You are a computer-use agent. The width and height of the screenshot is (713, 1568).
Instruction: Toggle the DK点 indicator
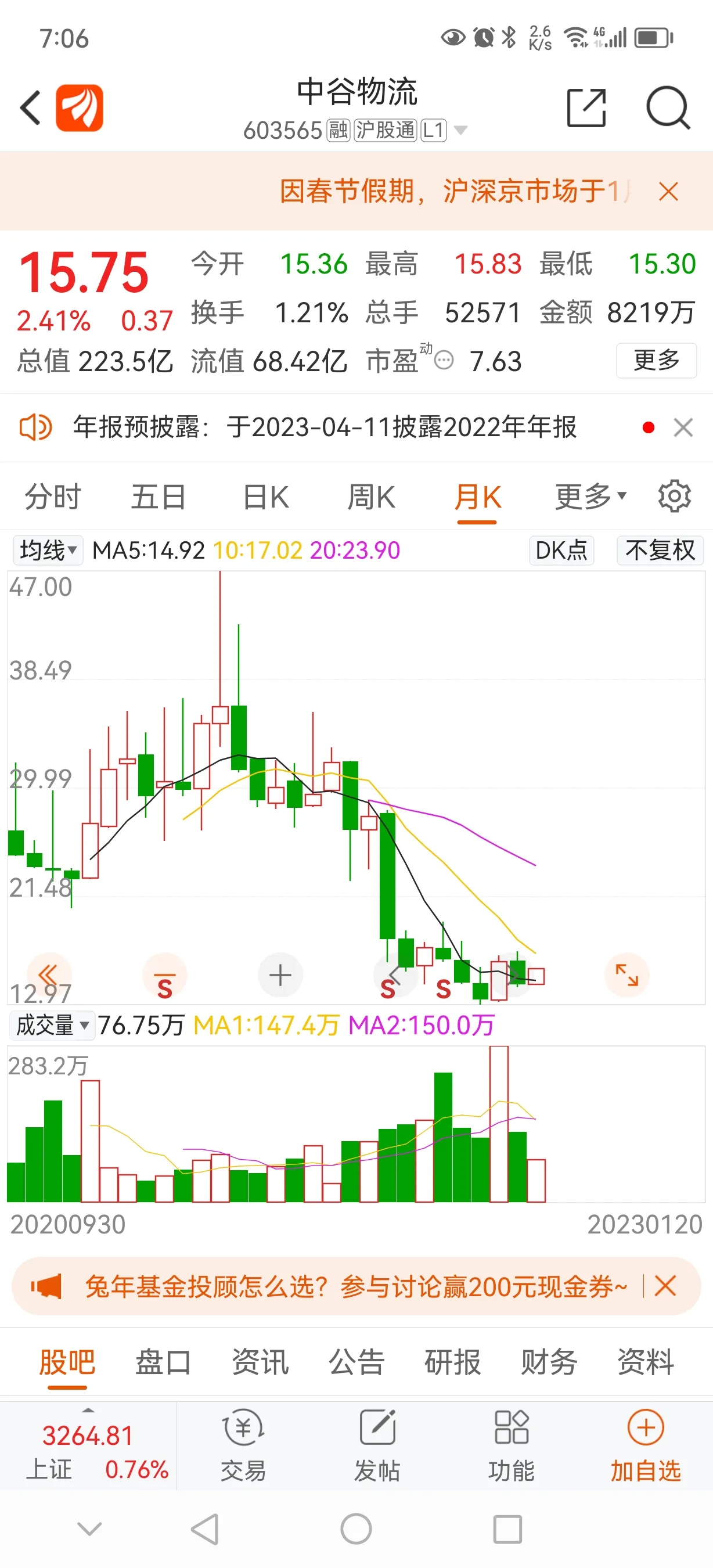pos(561,551)
